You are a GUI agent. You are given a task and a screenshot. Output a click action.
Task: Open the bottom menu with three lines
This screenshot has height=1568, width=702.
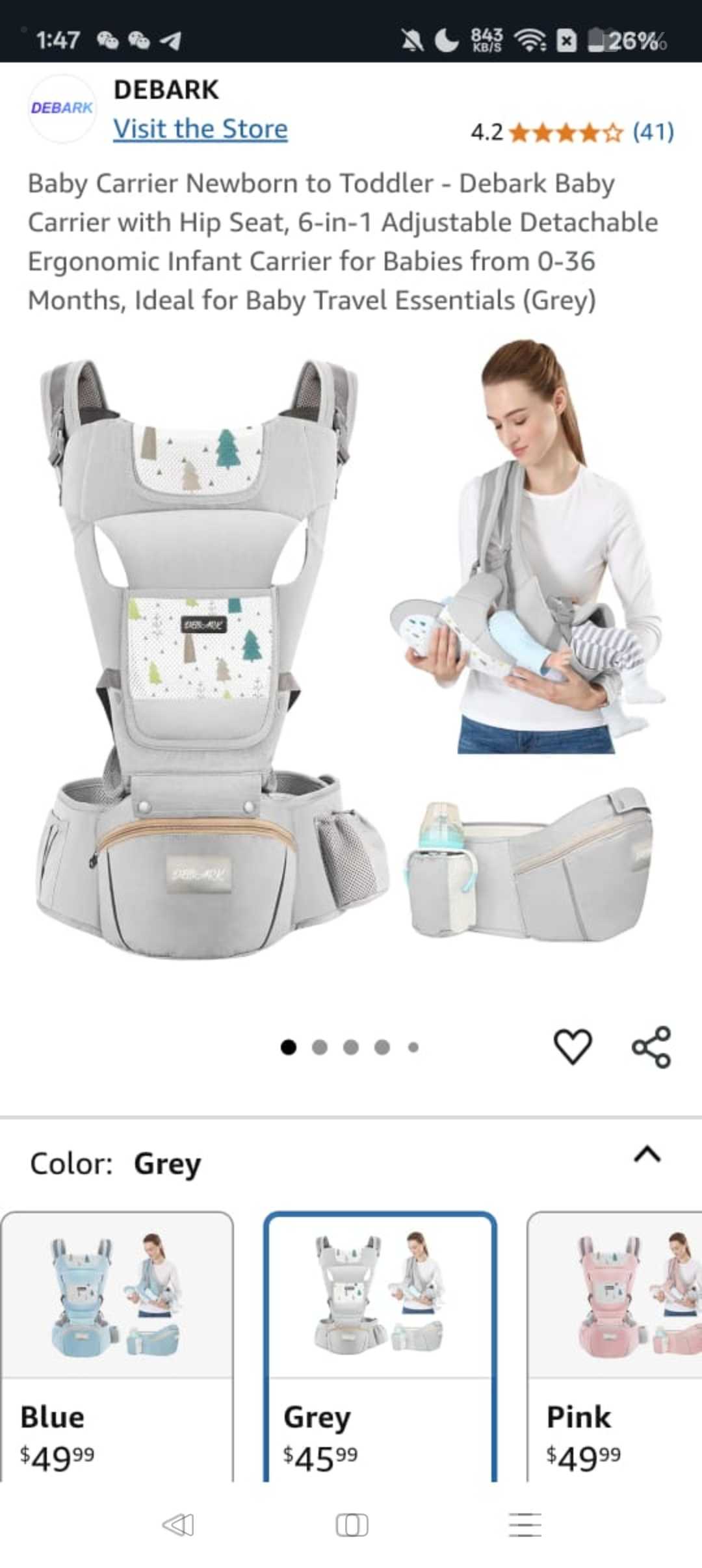click(x=526, y=1524)
